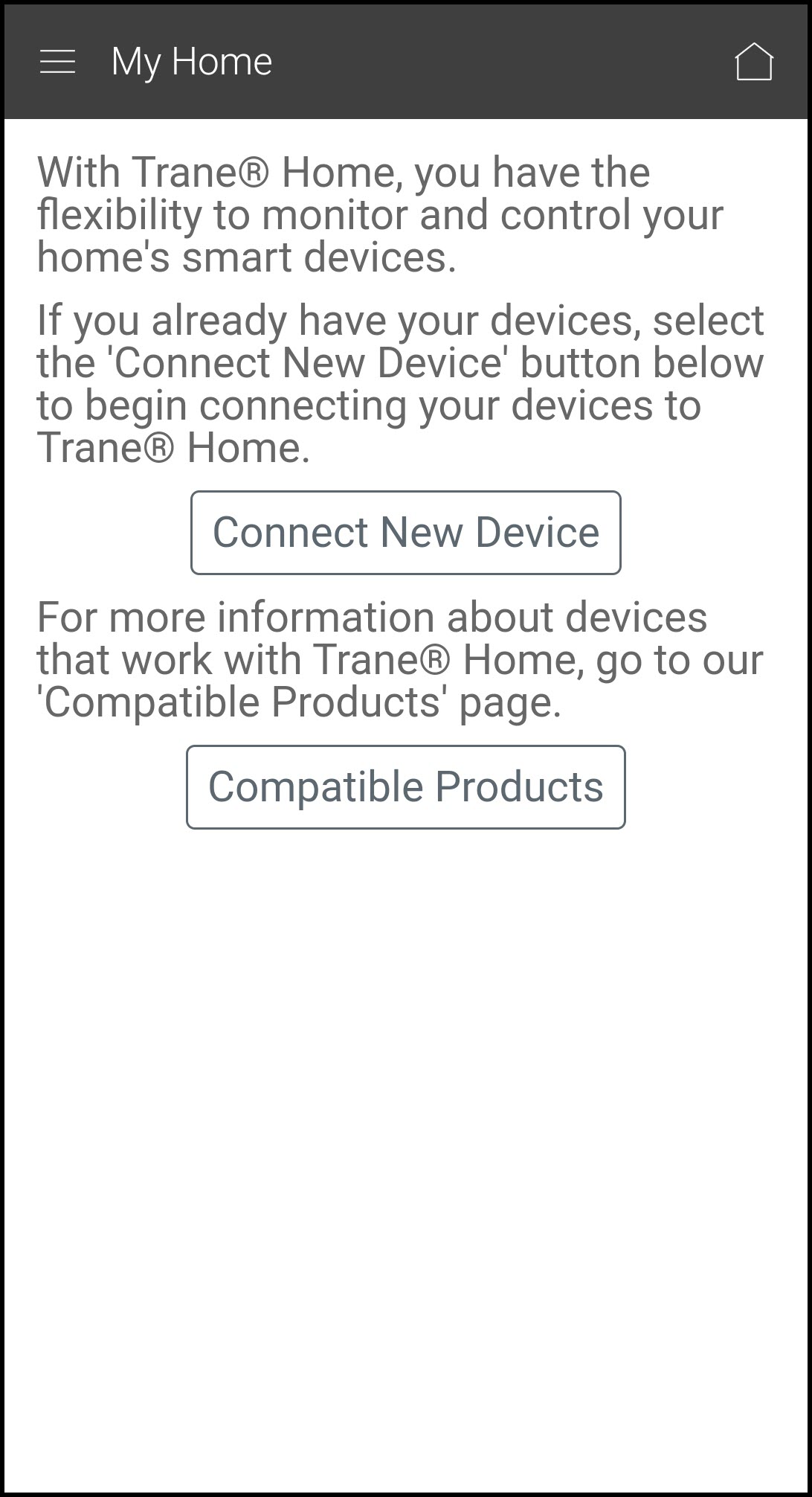Image resolution: width=812 pixels, height=1497 pixels.
Task: Open the Compatible Products page
Action: 405,787
